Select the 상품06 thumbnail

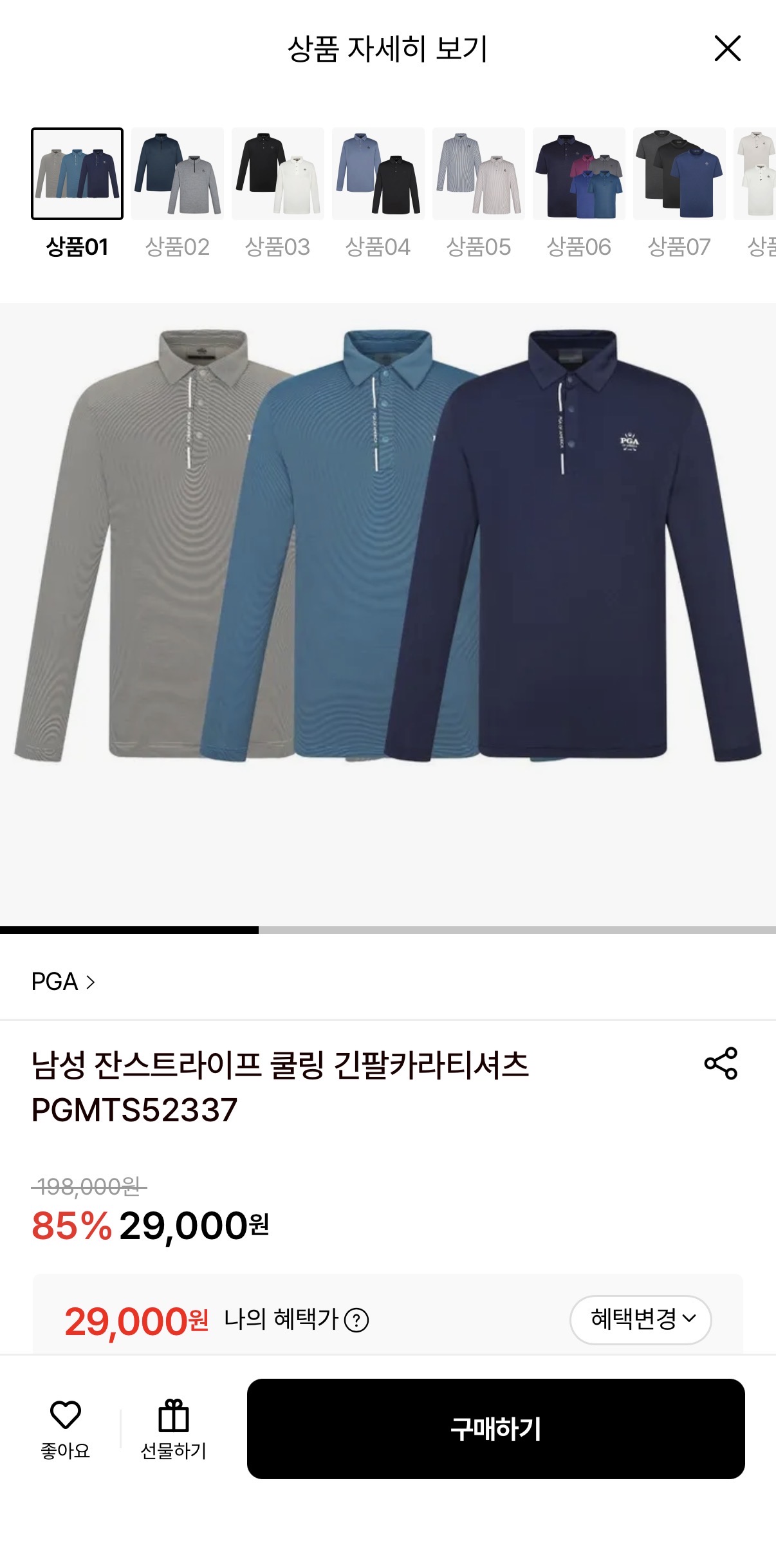pyautogui.click(x=579, y=174)
